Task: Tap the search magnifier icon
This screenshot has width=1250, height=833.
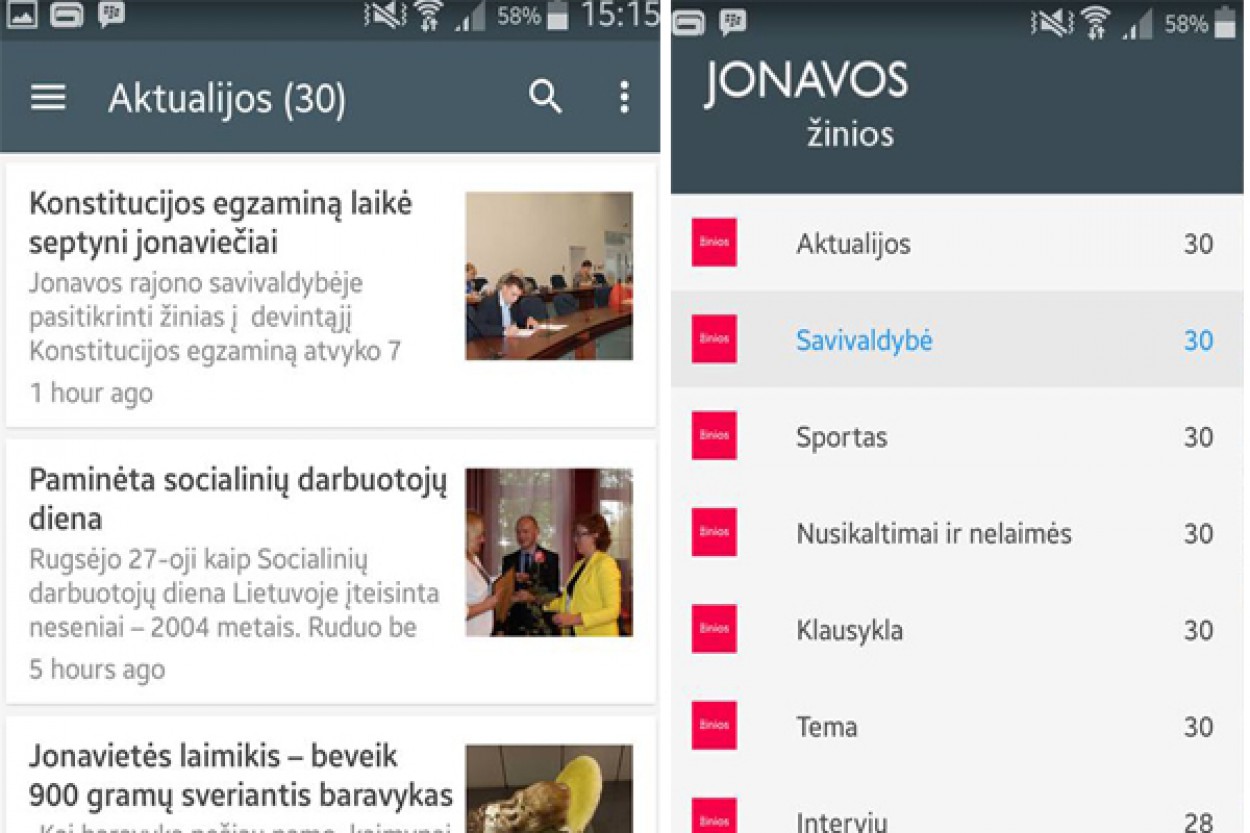Action: click(x=545, y=97)
